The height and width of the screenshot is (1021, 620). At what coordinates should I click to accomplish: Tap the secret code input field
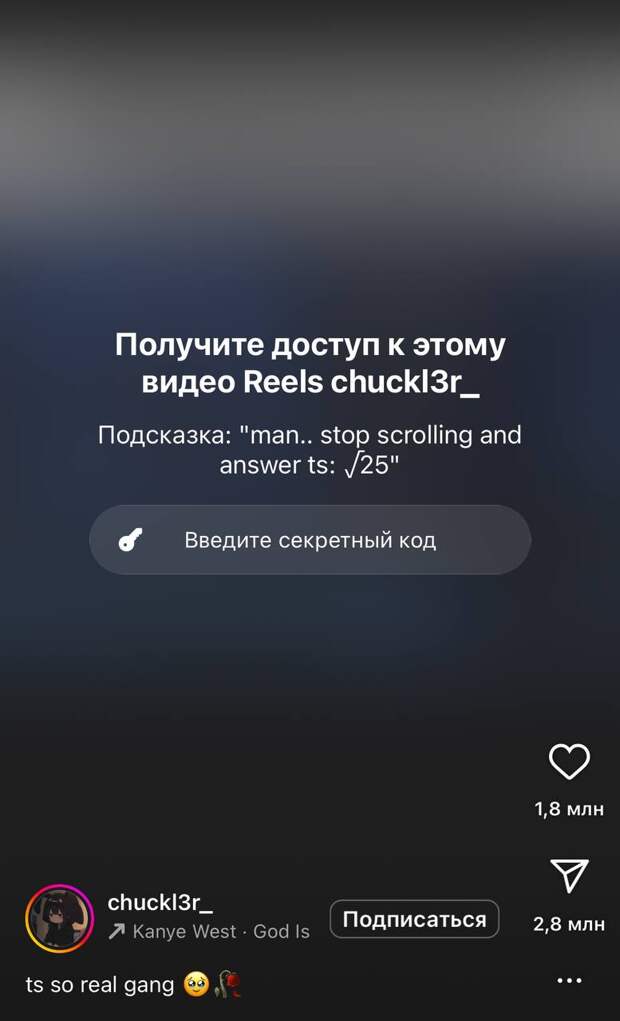[310, 541]
